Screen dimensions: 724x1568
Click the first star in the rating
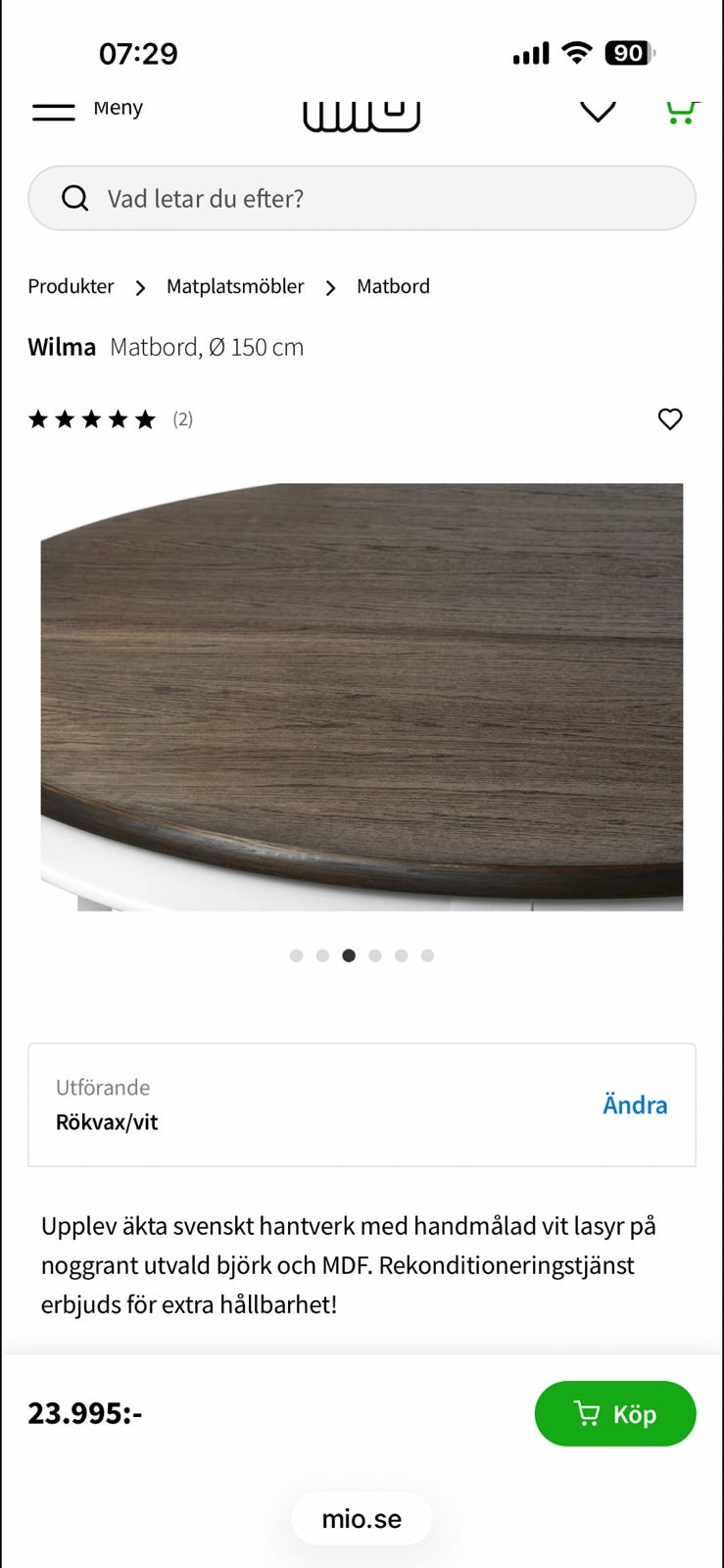pos(39,418)
